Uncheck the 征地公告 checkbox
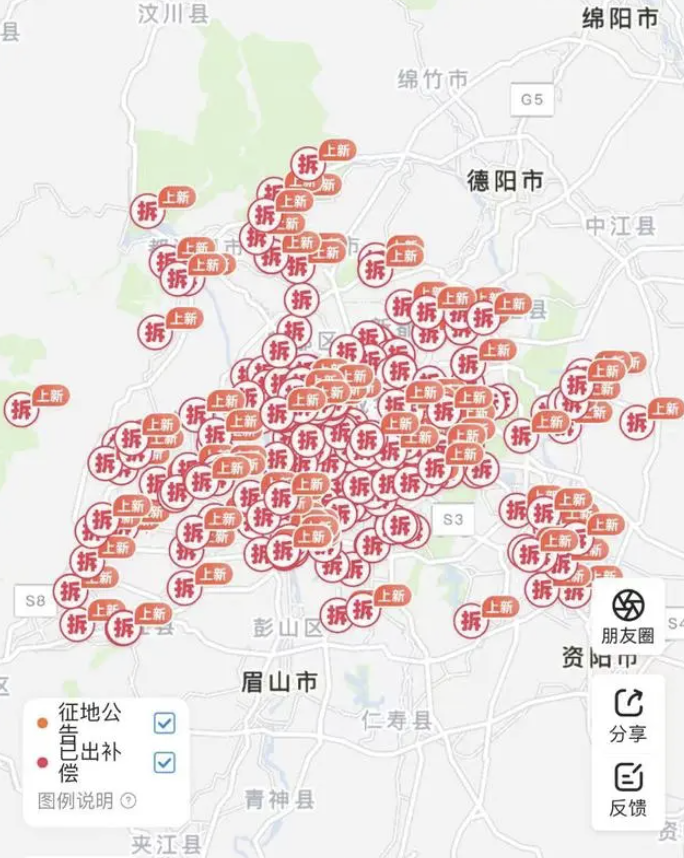 point(165,722)
